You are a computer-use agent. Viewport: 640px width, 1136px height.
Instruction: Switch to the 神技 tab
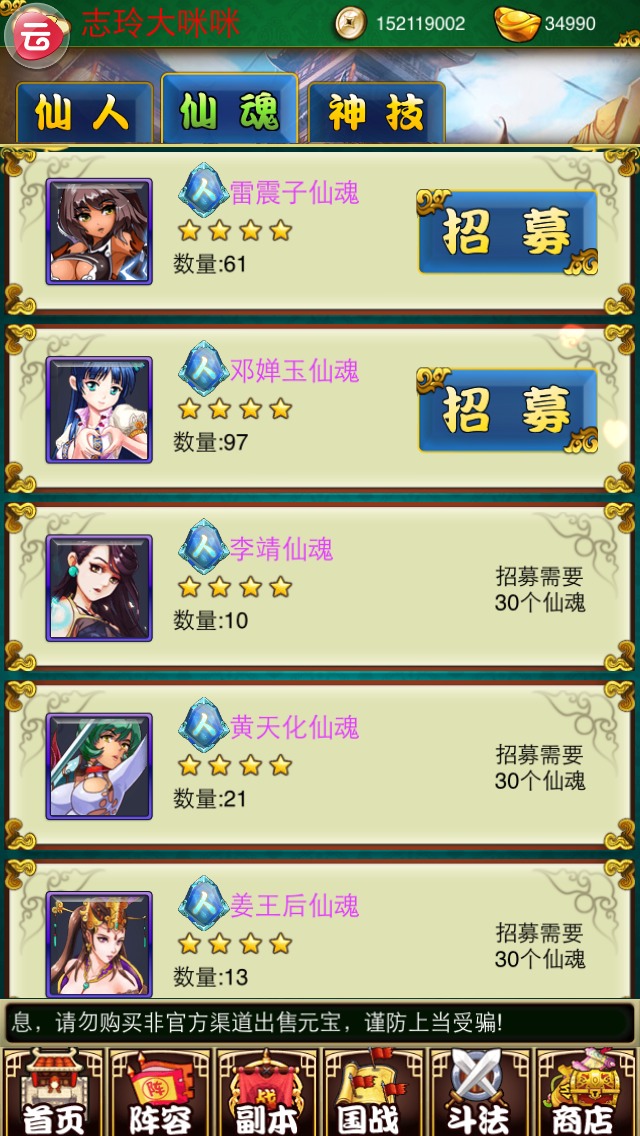point(376,114)
